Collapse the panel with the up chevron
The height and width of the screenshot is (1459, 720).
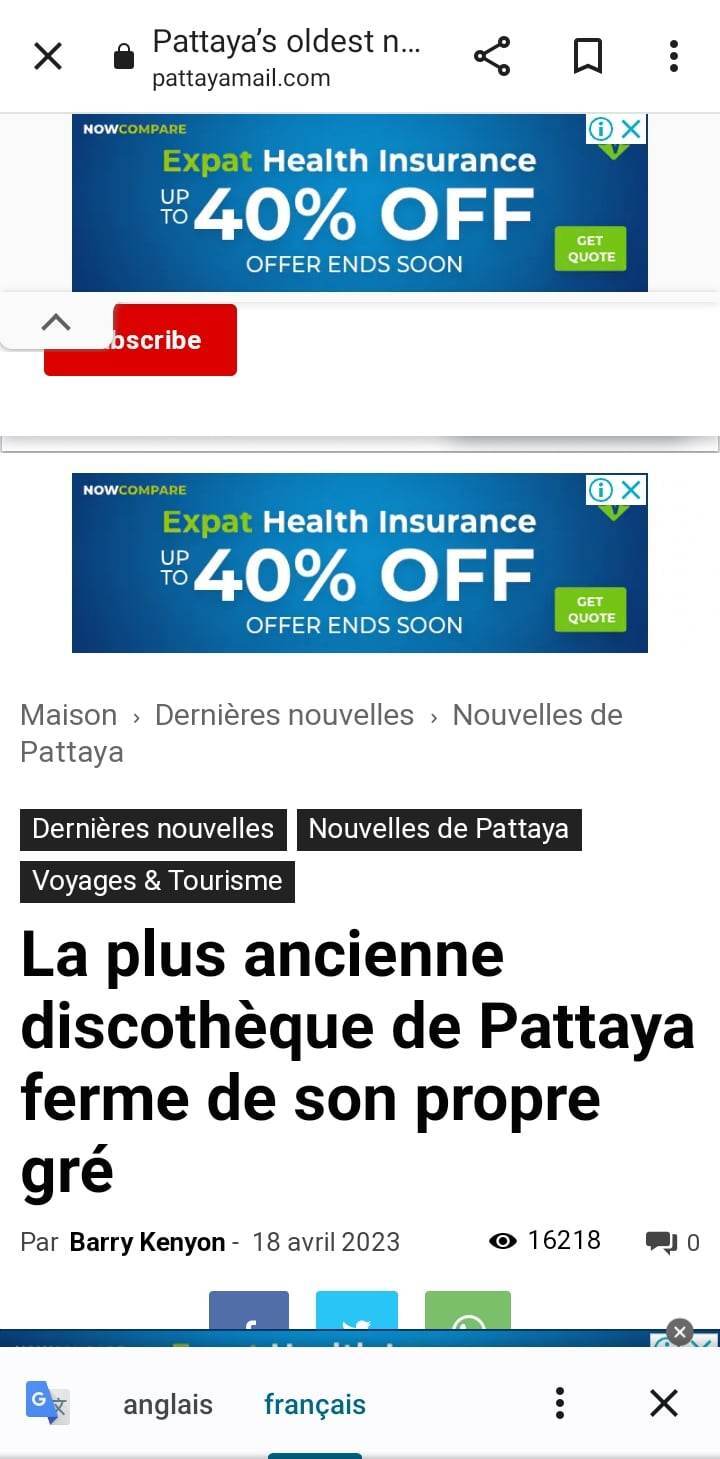point(56,322)
